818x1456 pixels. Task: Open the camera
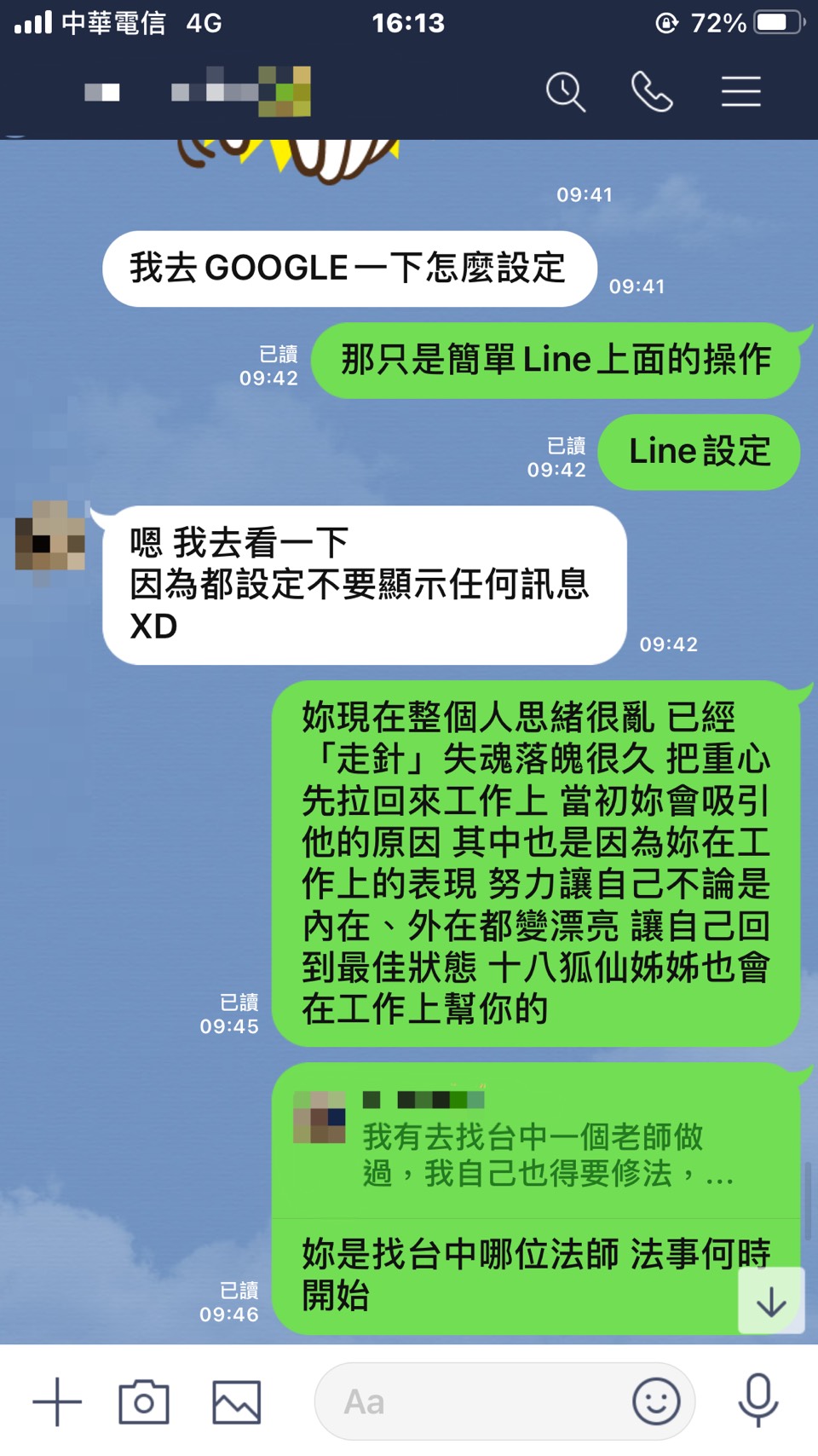click(143, 1401)
